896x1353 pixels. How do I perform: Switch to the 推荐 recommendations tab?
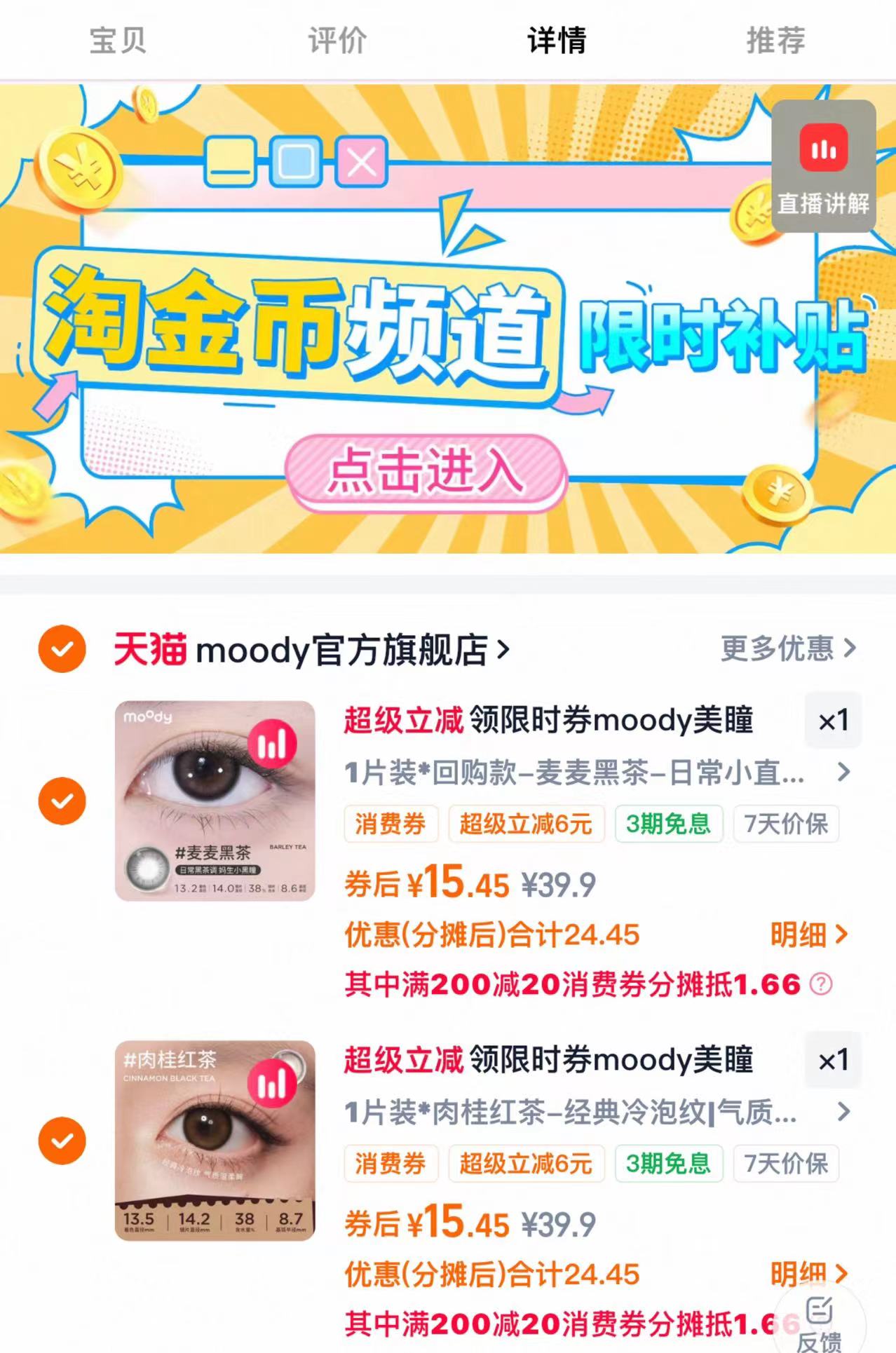click(777, 42)
